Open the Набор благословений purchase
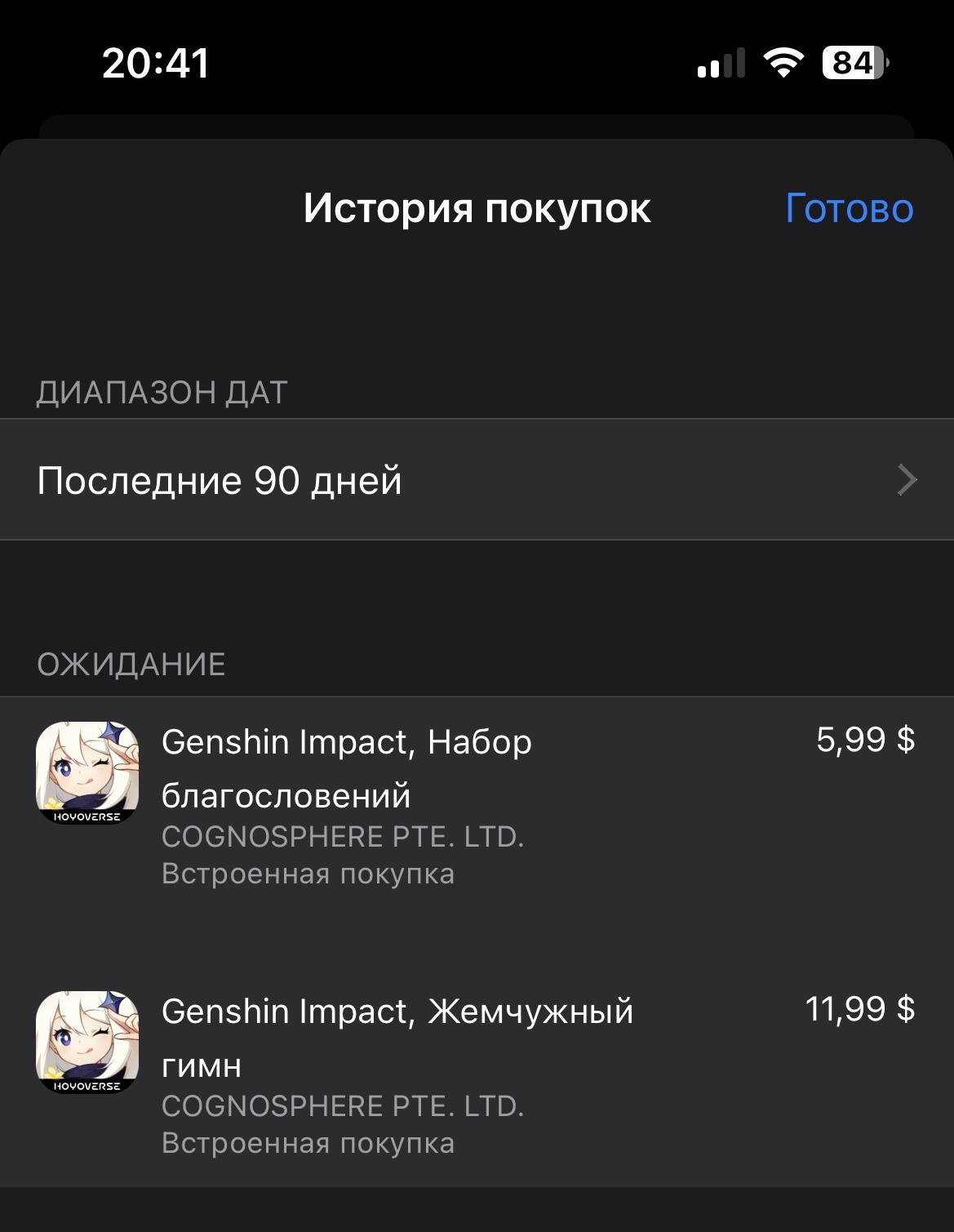 477,804
